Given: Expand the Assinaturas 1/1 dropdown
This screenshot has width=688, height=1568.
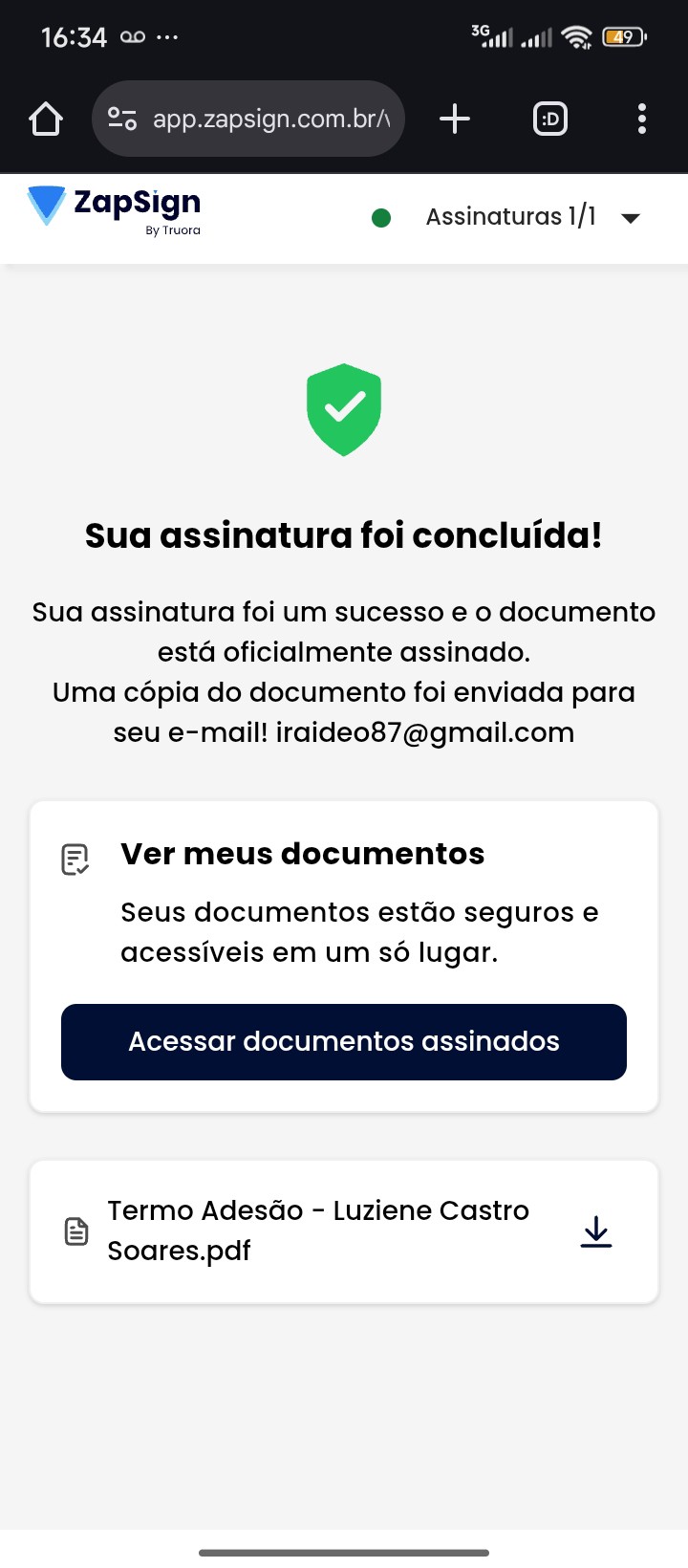Looking at the screenshot, I should point(630,218).
